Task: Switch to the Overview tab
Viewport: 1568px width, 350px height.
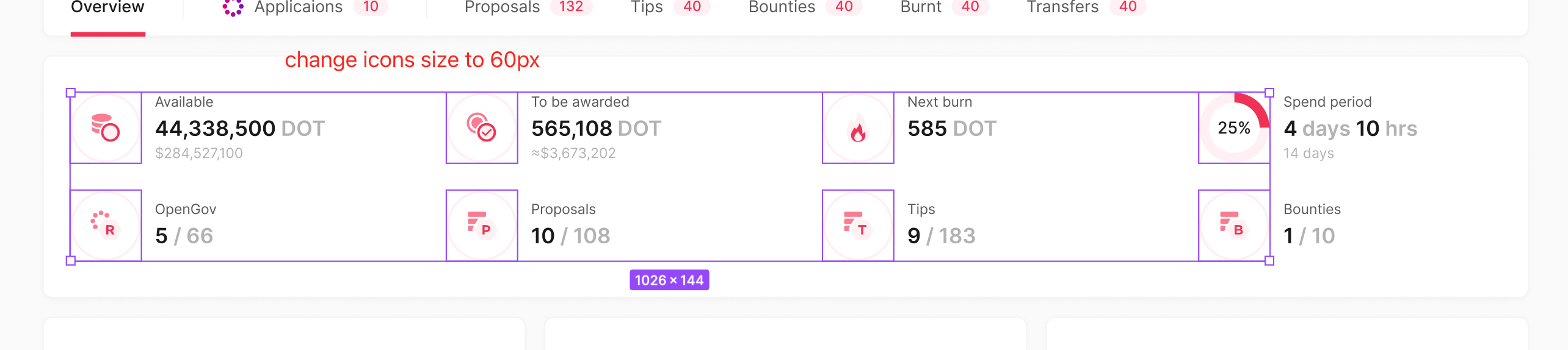Action: tap(107, 7)
